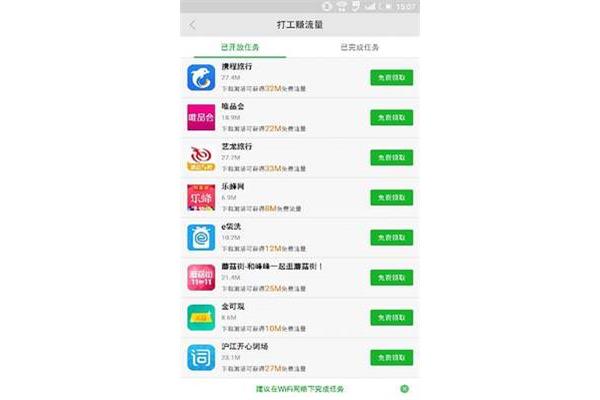
Task: Switch to the 已开放任务 tab
Action: (240, 47)
